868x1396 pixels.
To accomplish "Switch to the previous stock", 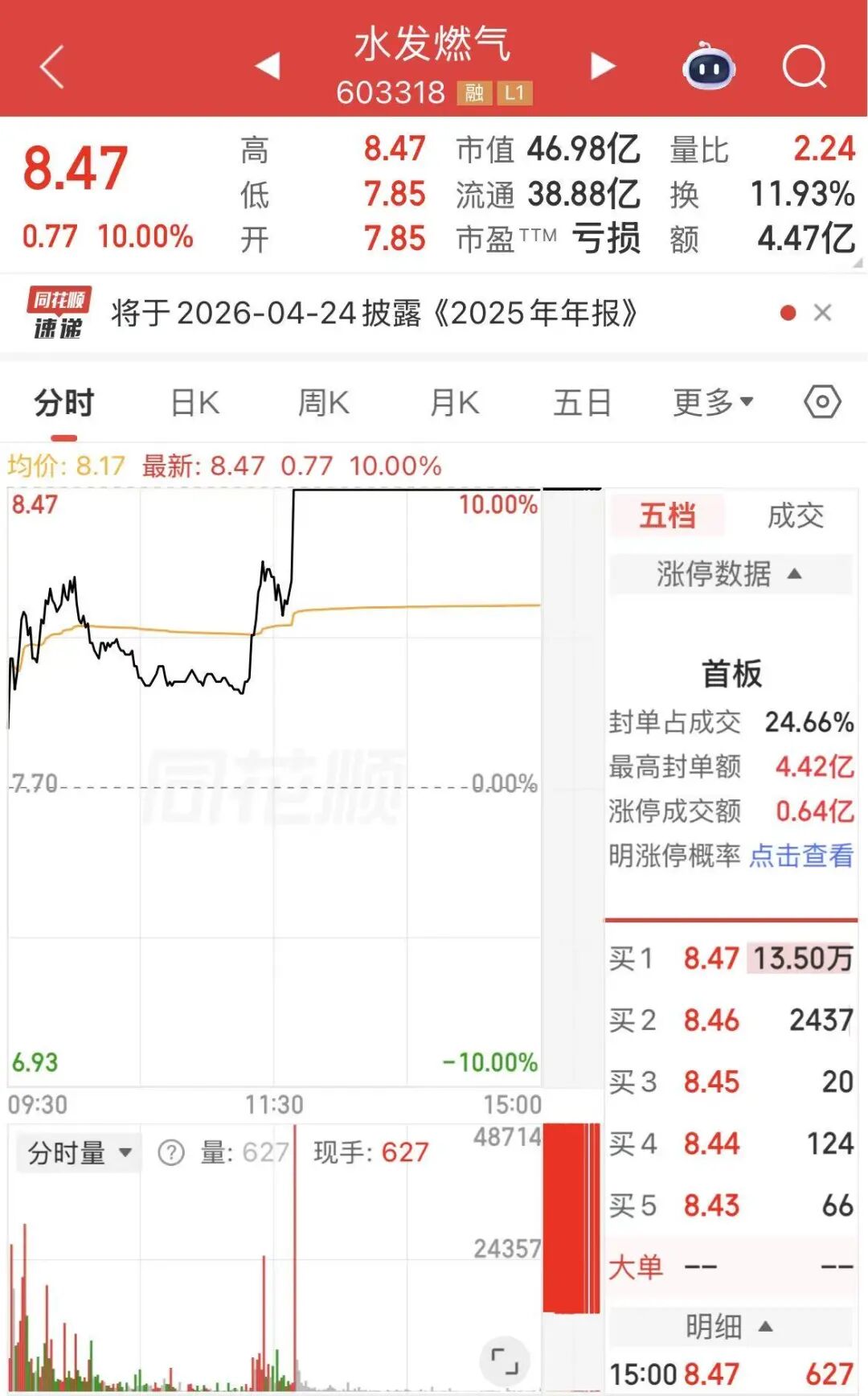I will coord(268,66).
